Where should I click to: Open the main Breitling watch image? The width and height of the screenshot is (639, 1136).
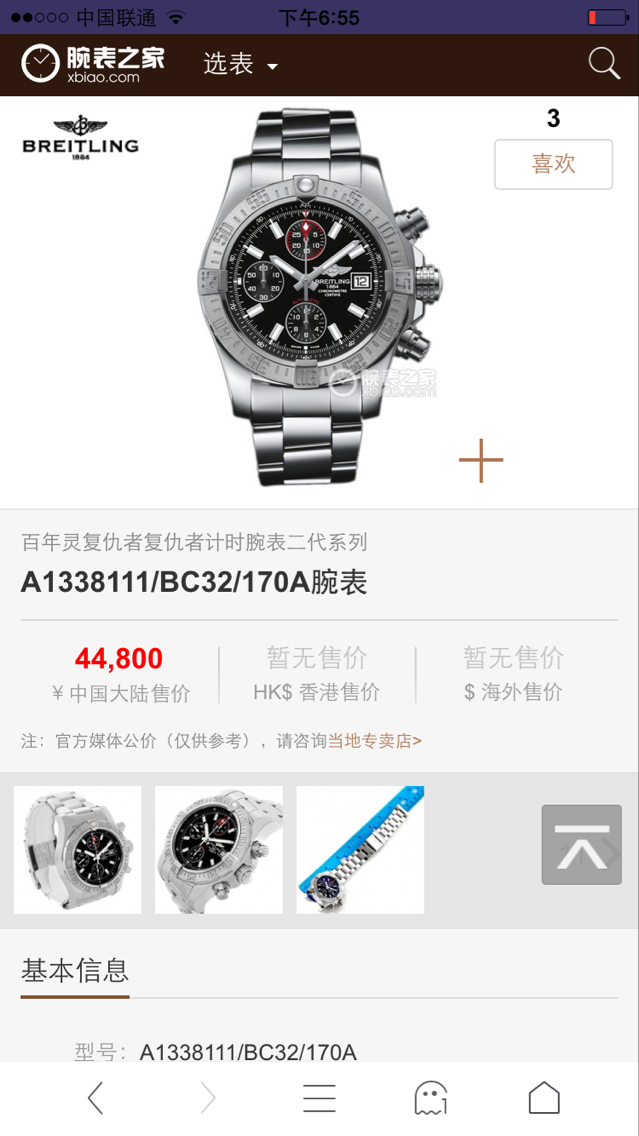click(318, 297)
